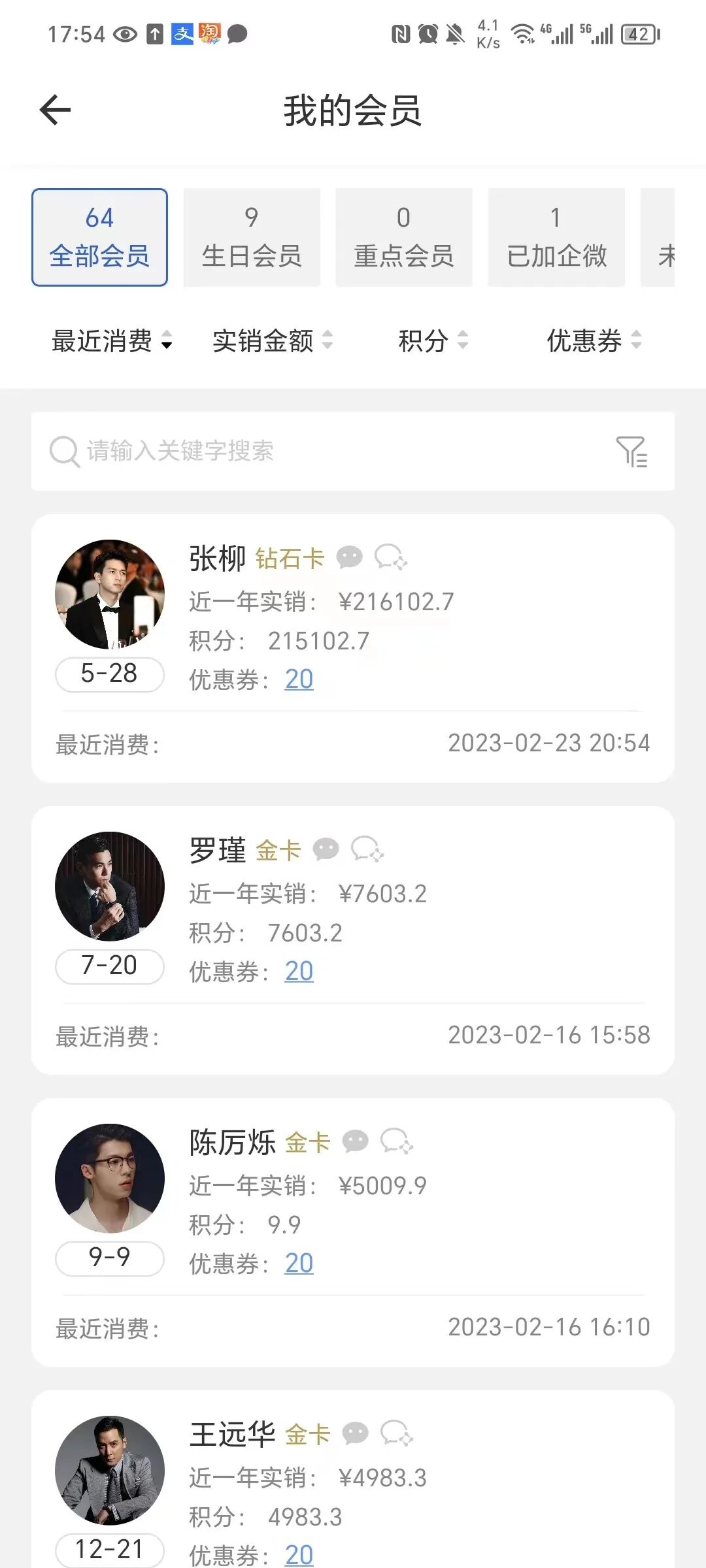
Task: Sort members by 实销金额
Action: click(272, 340)
